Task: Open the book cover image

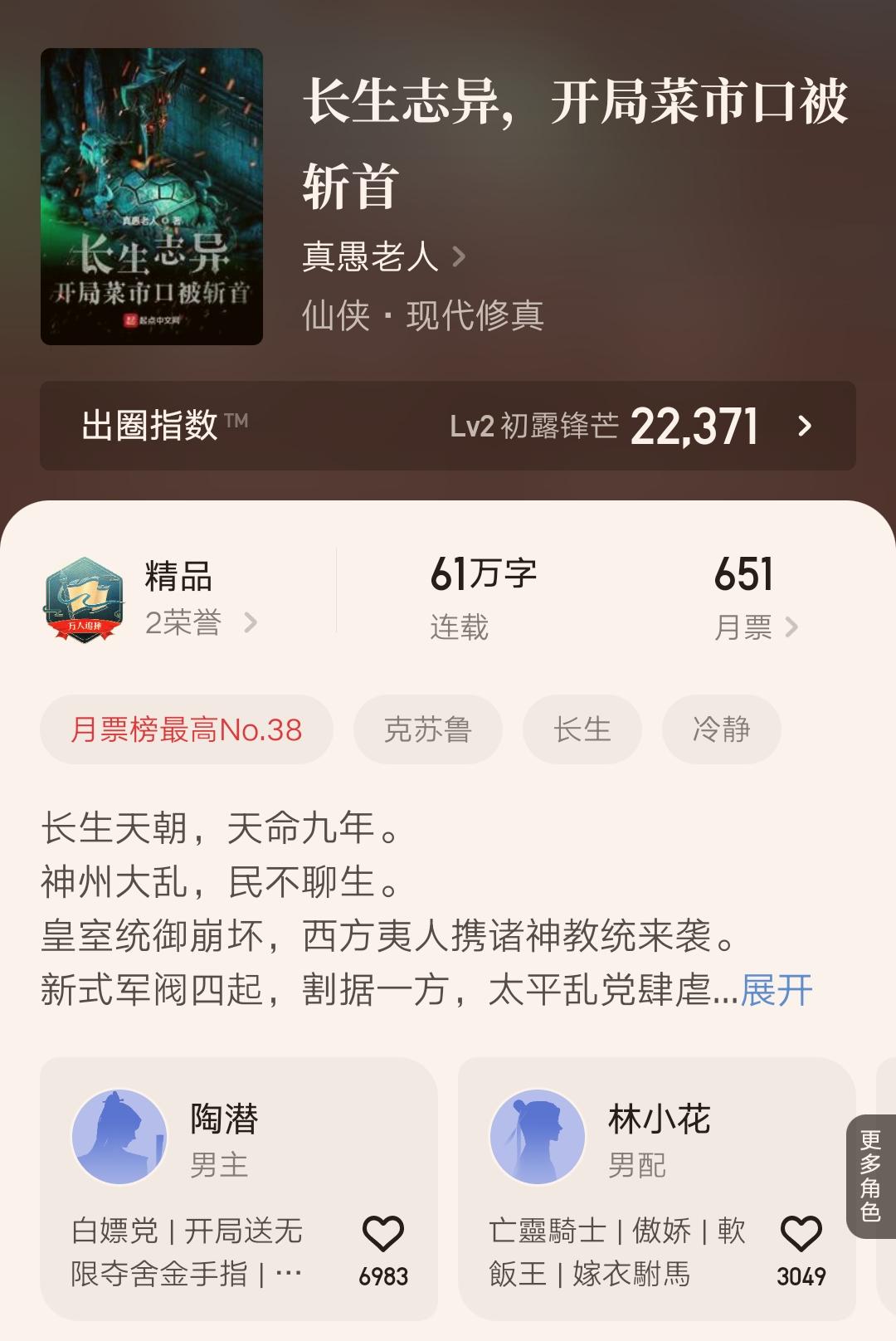Action: 152,197
